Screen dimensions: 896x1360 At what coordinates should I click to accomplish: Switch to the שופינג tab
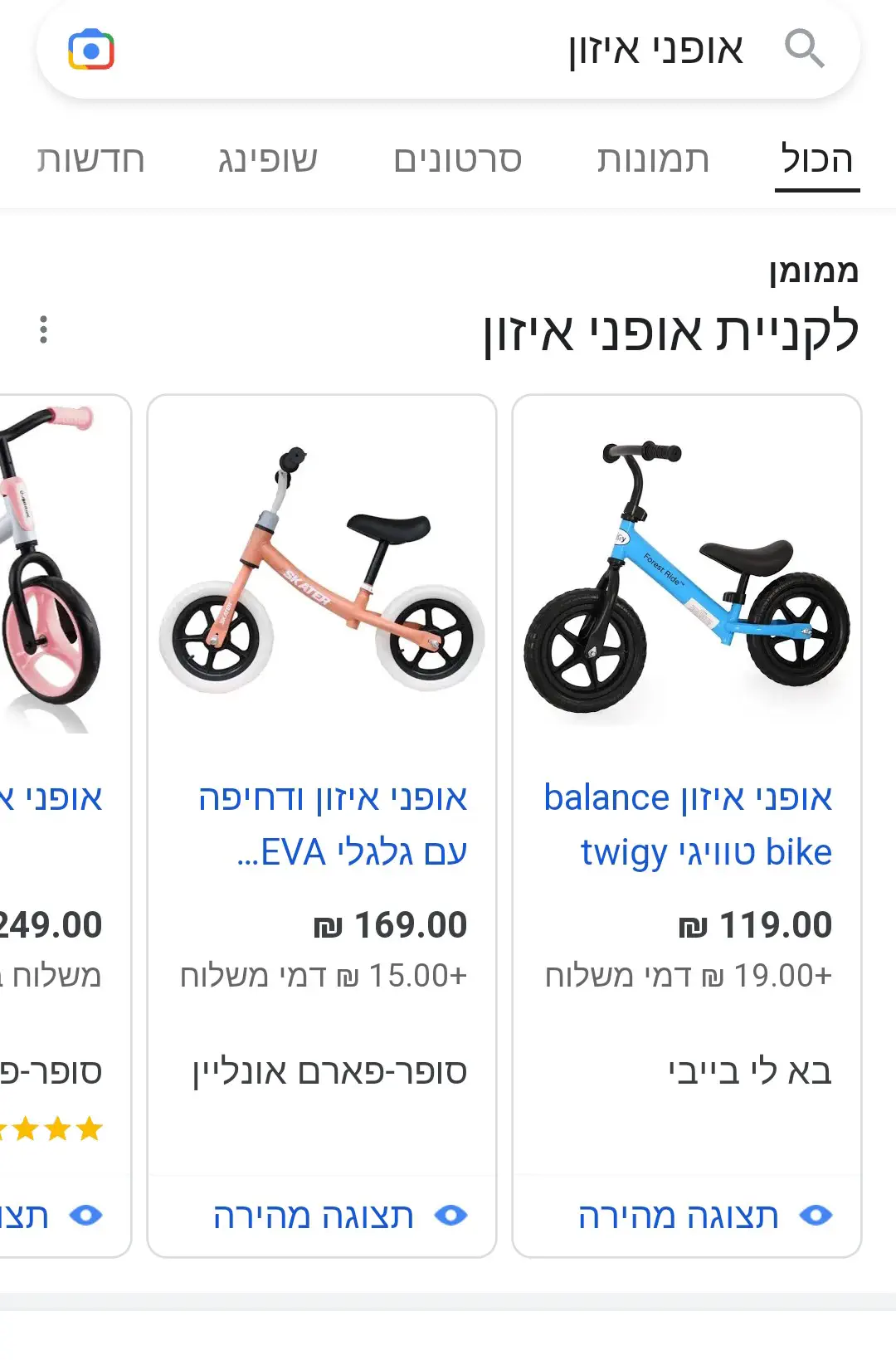coord(267,159)
